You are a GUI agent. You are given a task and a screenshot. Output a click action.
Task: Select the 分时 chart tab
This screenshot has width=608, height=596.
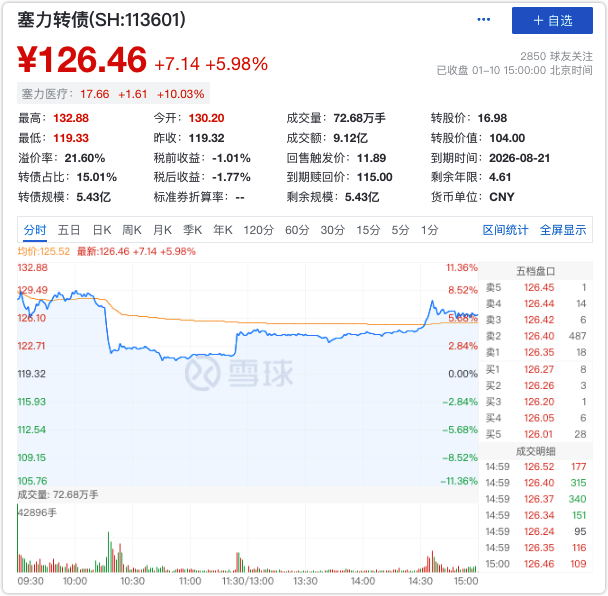[35, 230]
